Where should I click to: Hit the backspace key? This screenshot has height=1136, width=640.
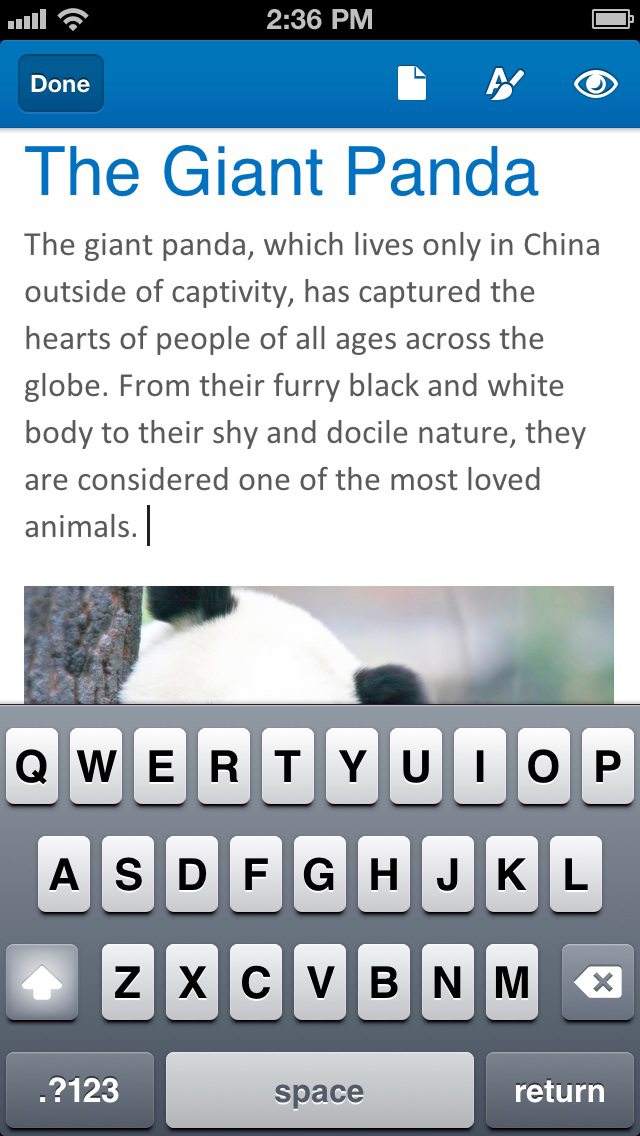pos(598,983)
